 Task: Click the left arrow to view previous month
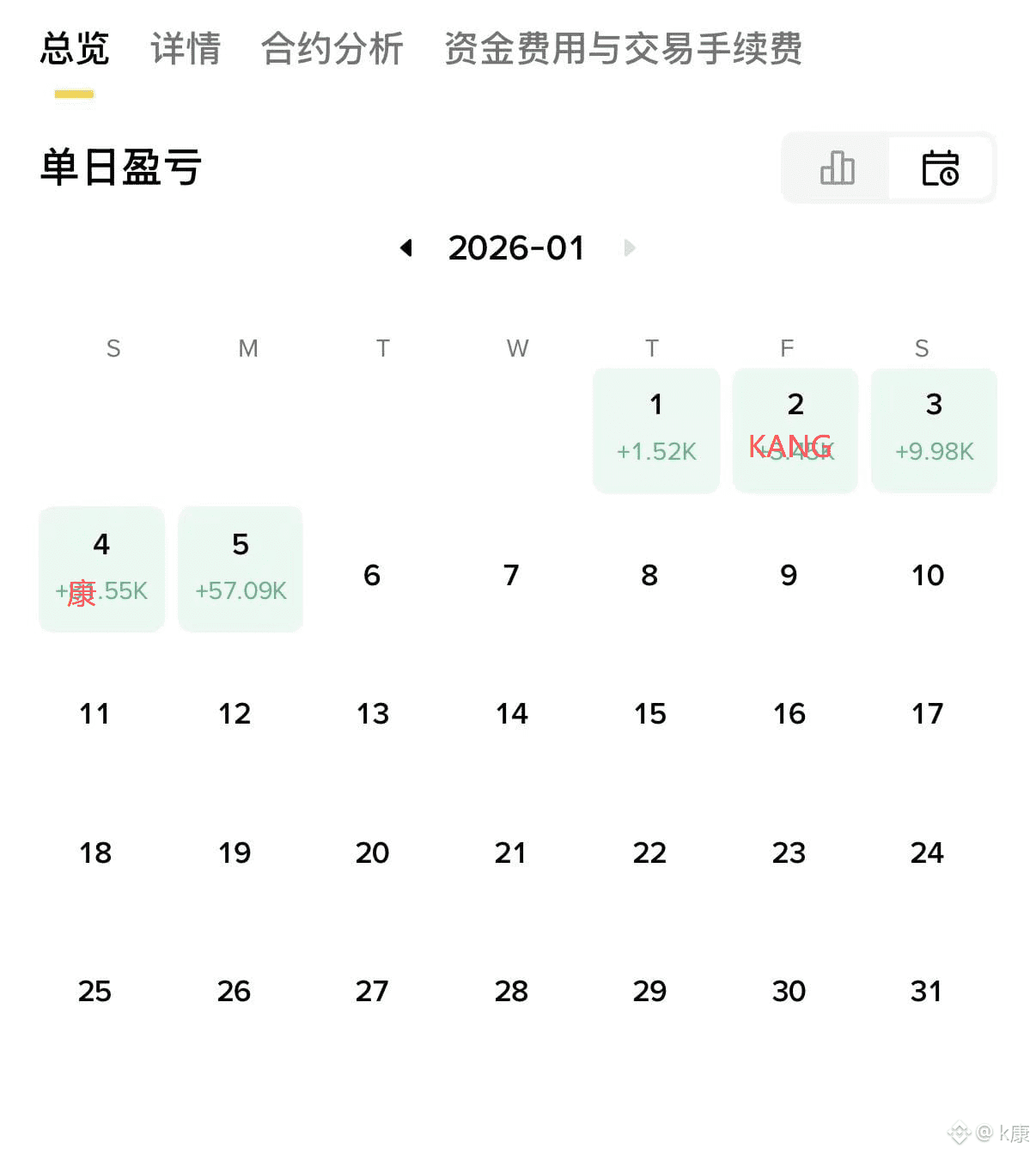point(405,248)
